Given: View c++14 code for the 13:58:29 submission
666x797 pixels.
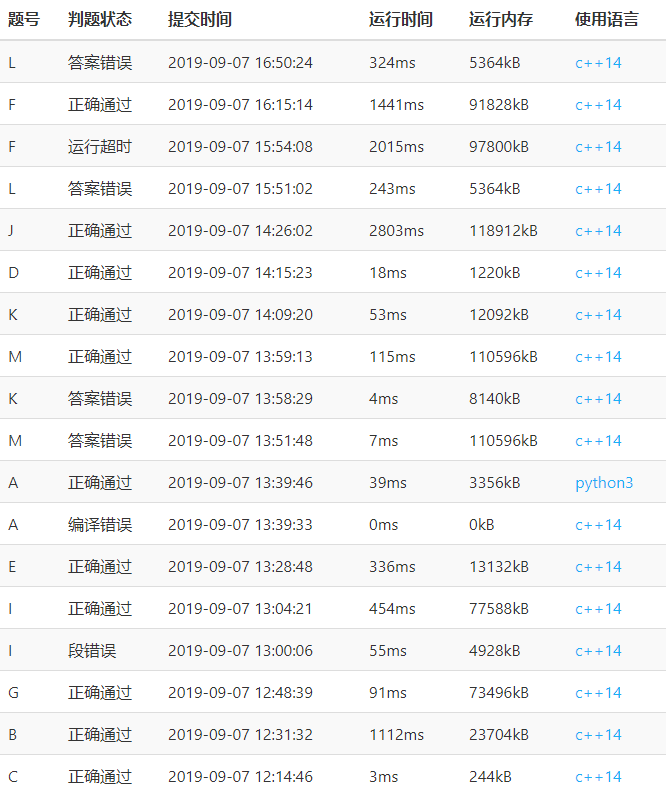Looking at the screenshot, I should (x=598, y=399).
